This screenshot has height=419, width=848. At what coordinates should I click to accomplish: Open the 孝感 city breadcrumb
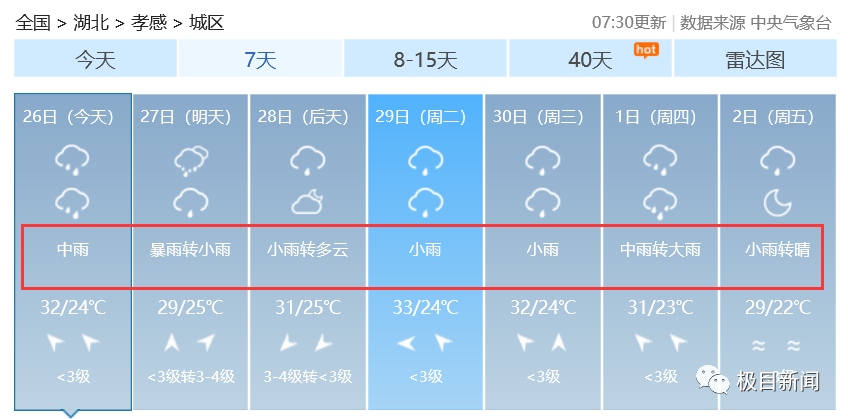150,22
